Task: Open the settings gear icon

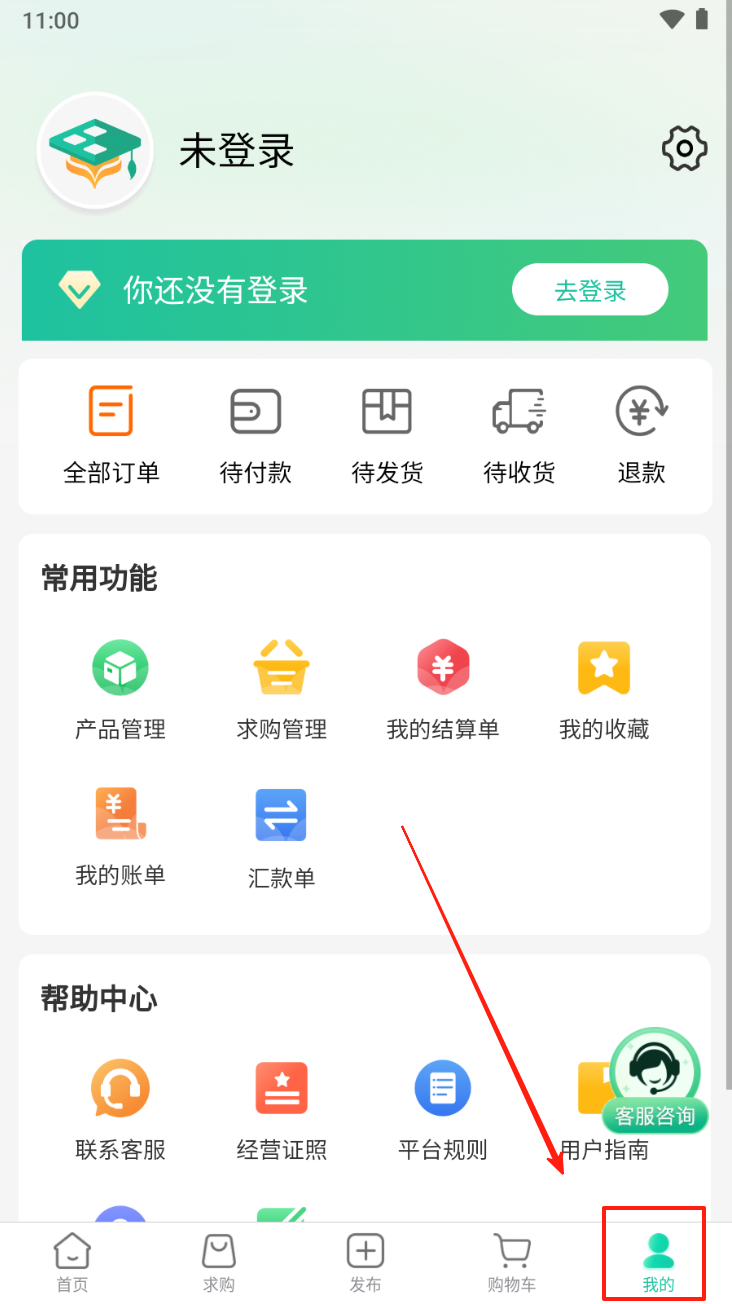Action: (x=685, y=150)
